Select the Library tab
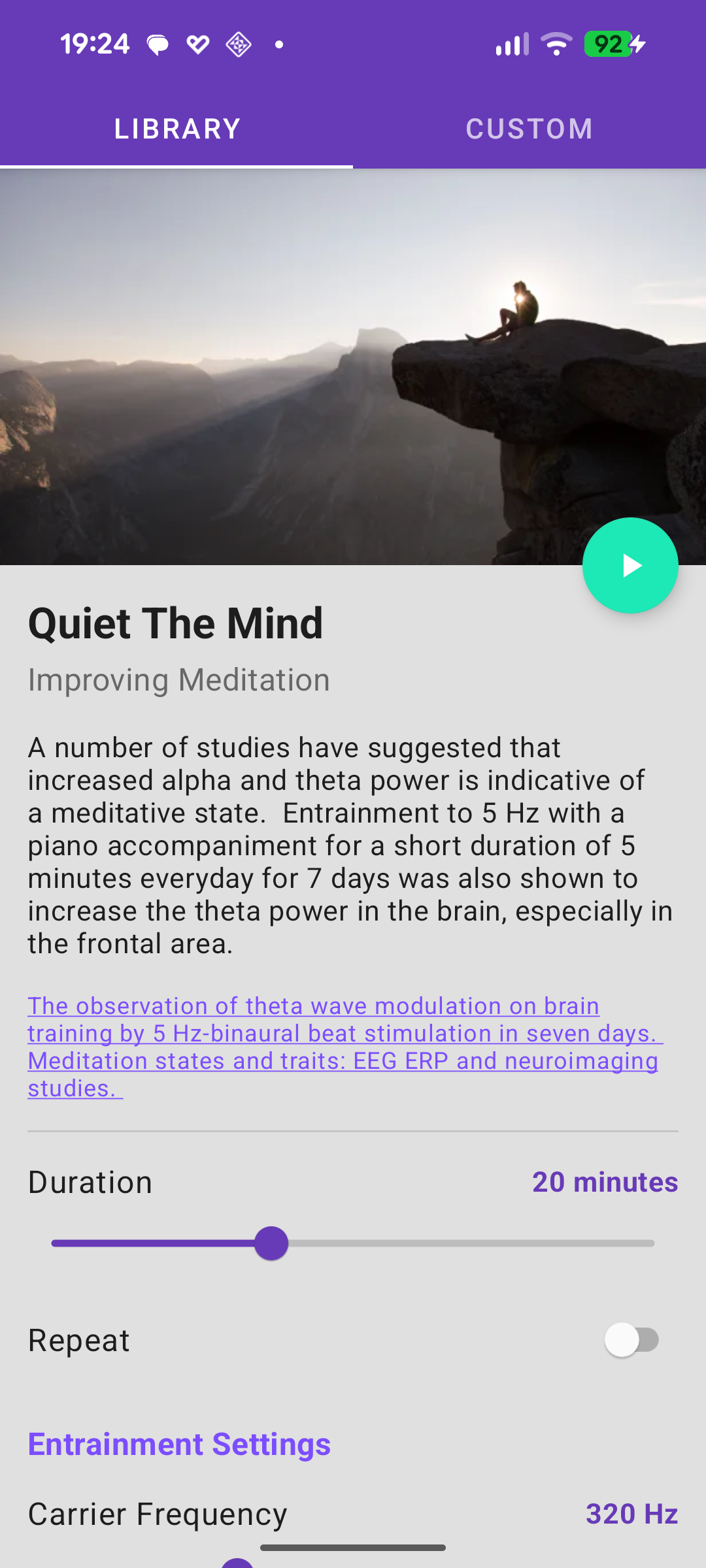Viewport: 706px width, 1568px height. pos(176,129)
